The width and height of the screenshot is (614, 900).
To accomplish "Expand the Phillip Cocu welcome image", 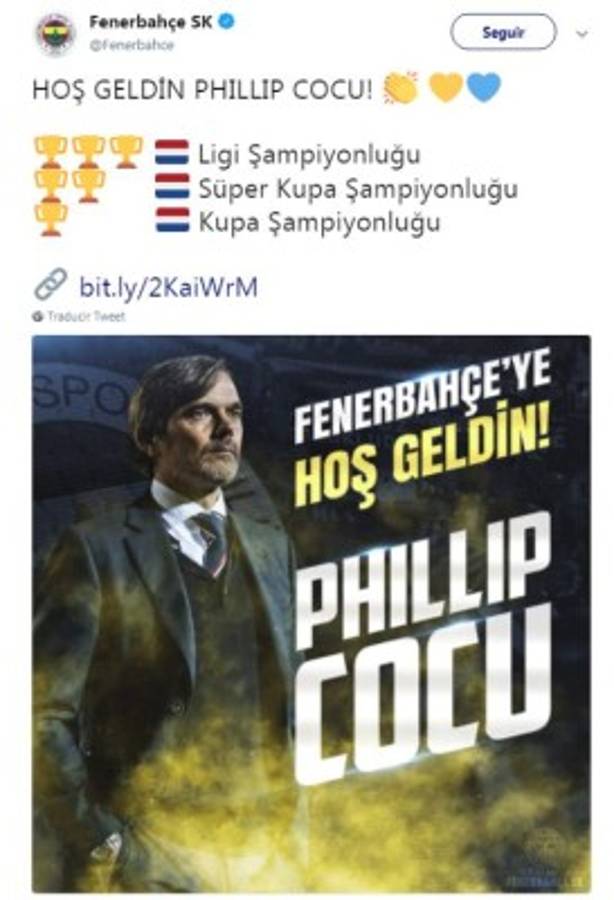I will [x=311, y=612].
